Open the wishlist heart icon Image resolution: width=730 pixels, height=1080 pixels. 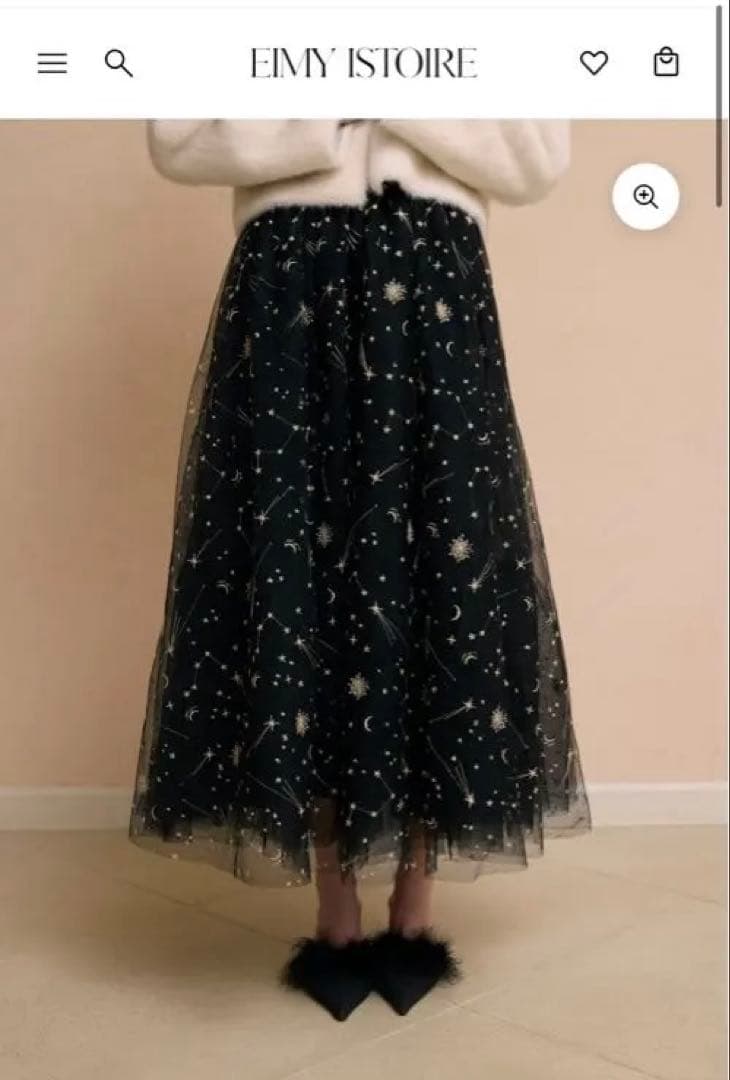(x=594, y=64)
